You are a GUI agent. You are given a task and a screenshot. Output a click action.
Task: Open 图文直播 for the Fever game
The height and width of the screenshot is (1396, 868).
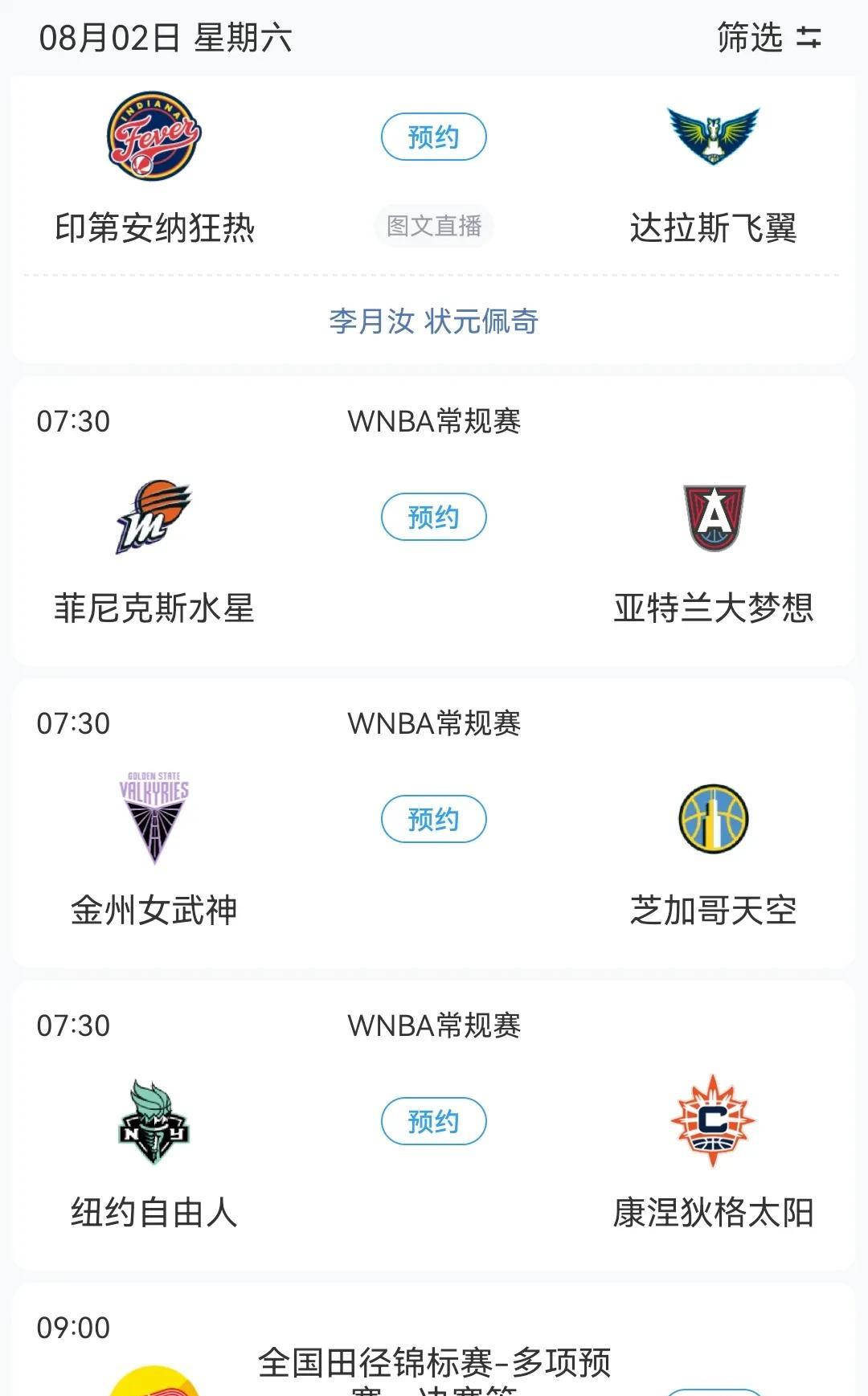433,226
